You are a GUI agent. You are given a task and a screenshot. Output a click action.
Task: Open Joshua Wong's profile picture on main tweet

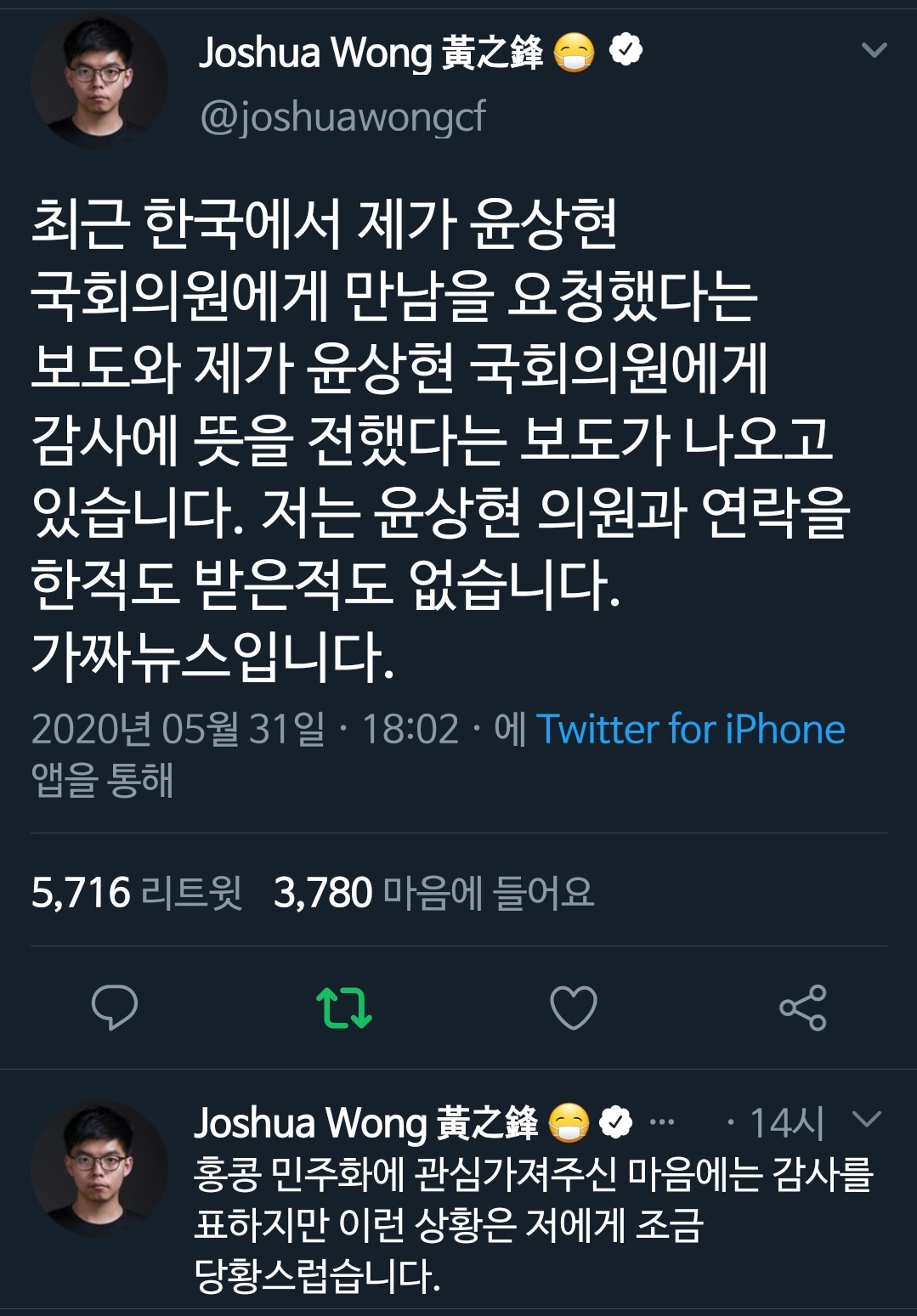click(99, 82)
